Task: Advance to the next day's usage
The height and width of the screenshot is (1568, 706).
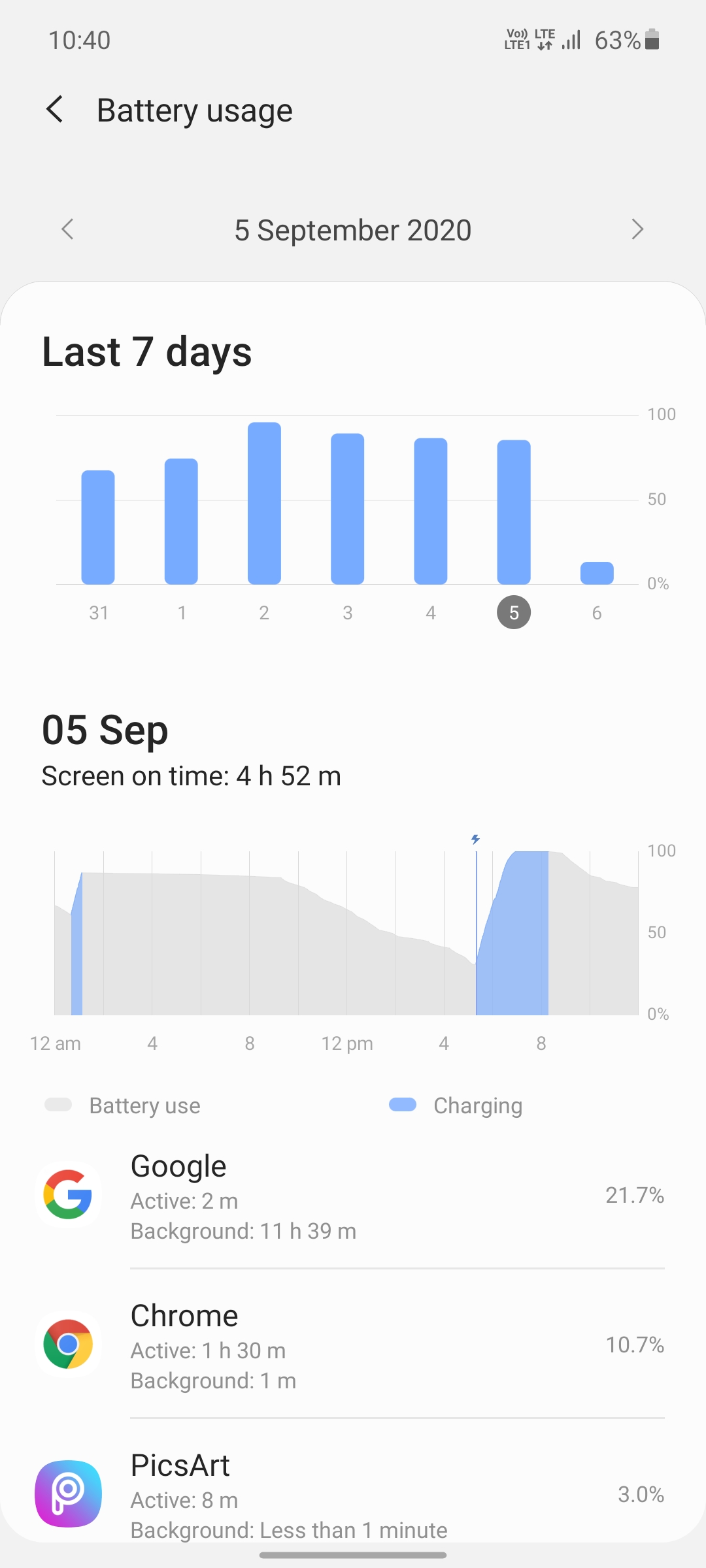Action: [x=638, y=230]
